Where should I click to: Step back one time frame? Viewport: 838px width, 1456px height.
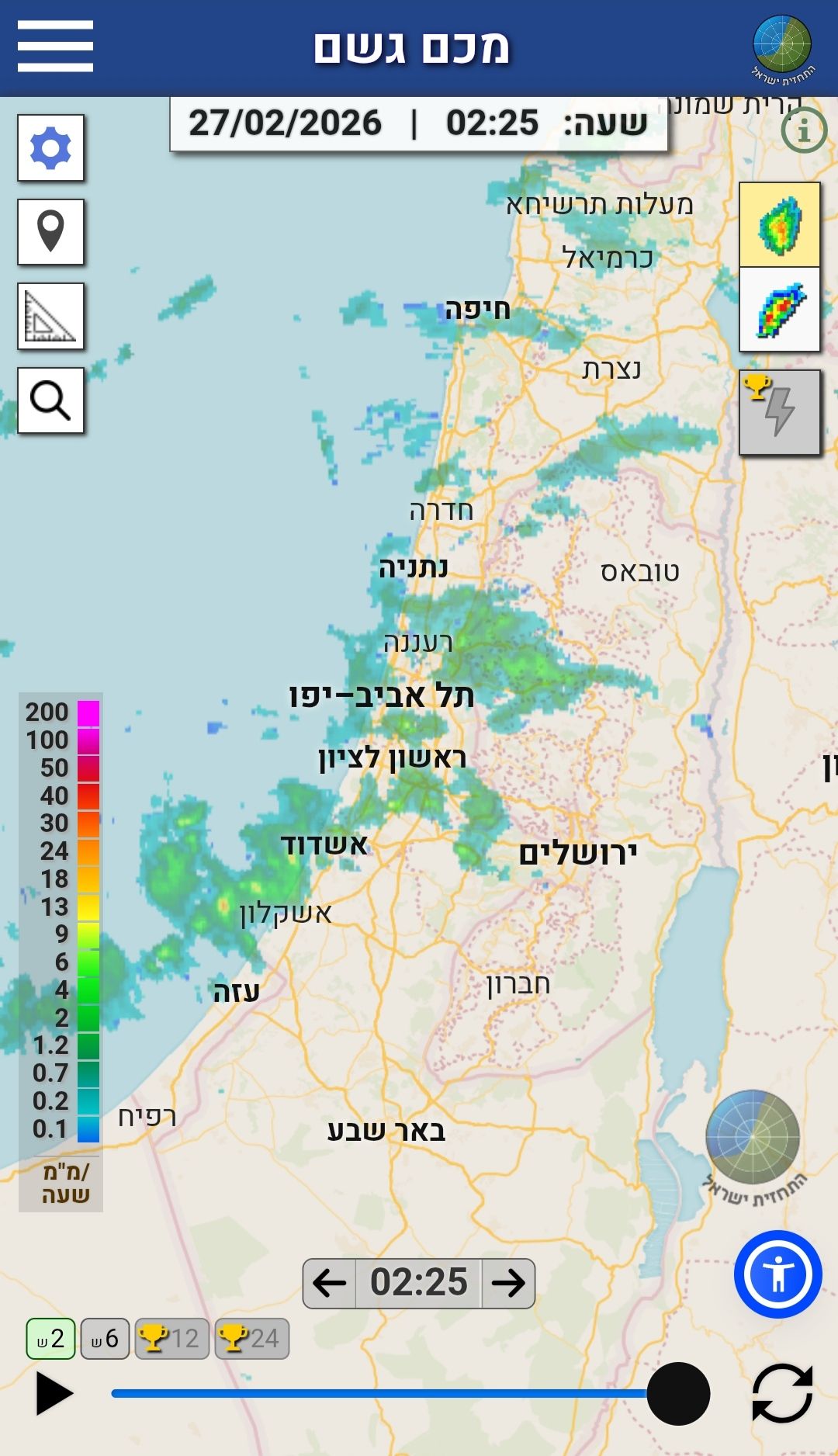tap(330, 1283)
